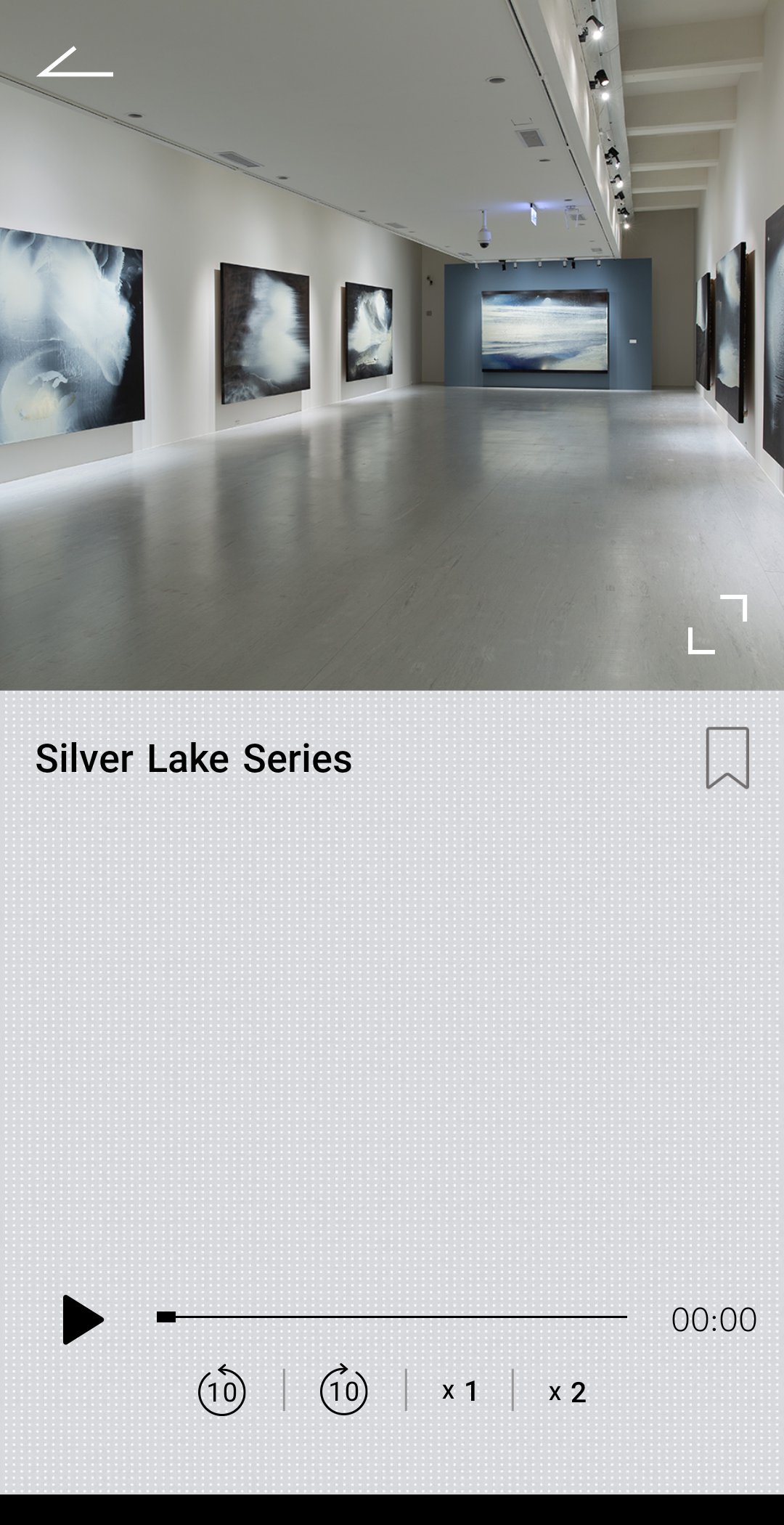The height and width of the screenshot is (1525, 784).
Task: Open the Silver Lake Series title link
Action: tap(193, 759)
